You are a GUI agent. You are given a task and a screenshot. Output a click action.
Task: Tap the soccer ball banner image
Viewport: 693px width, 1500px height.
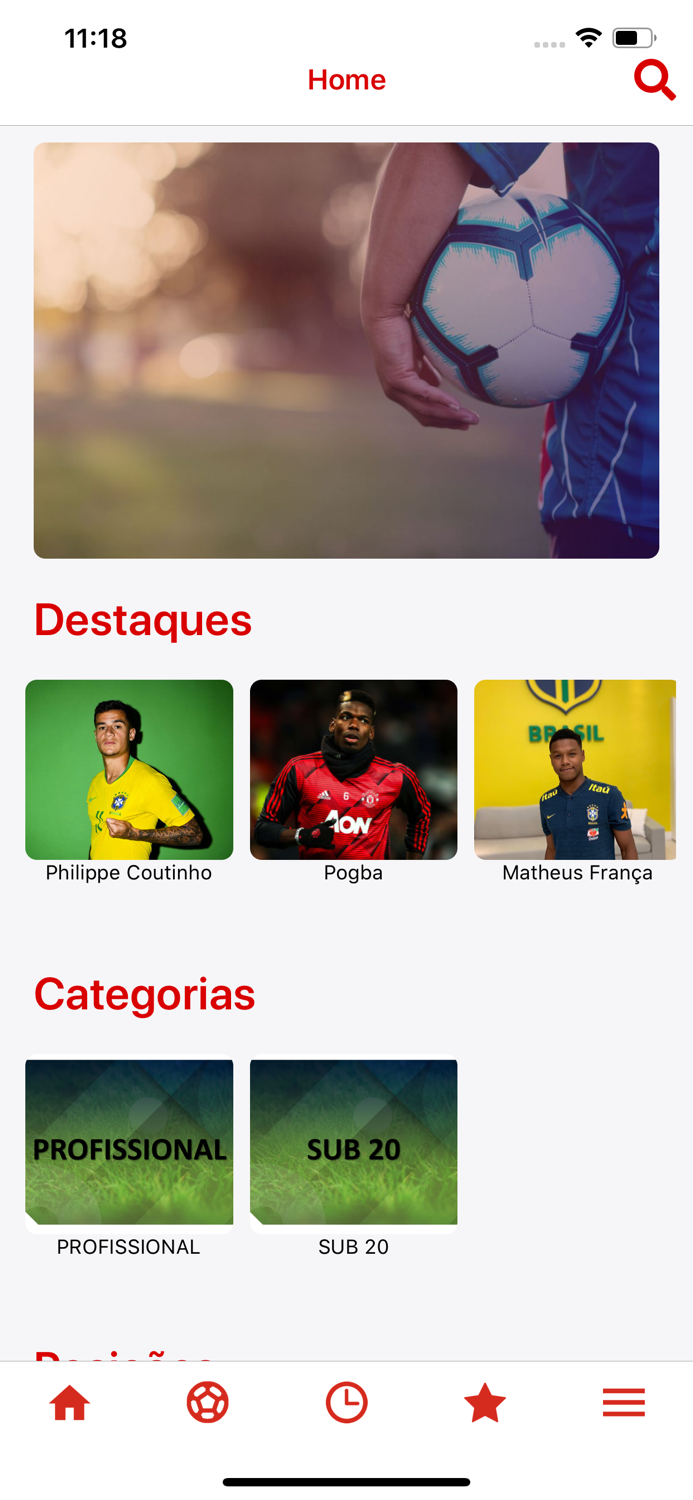click(346, 350)
